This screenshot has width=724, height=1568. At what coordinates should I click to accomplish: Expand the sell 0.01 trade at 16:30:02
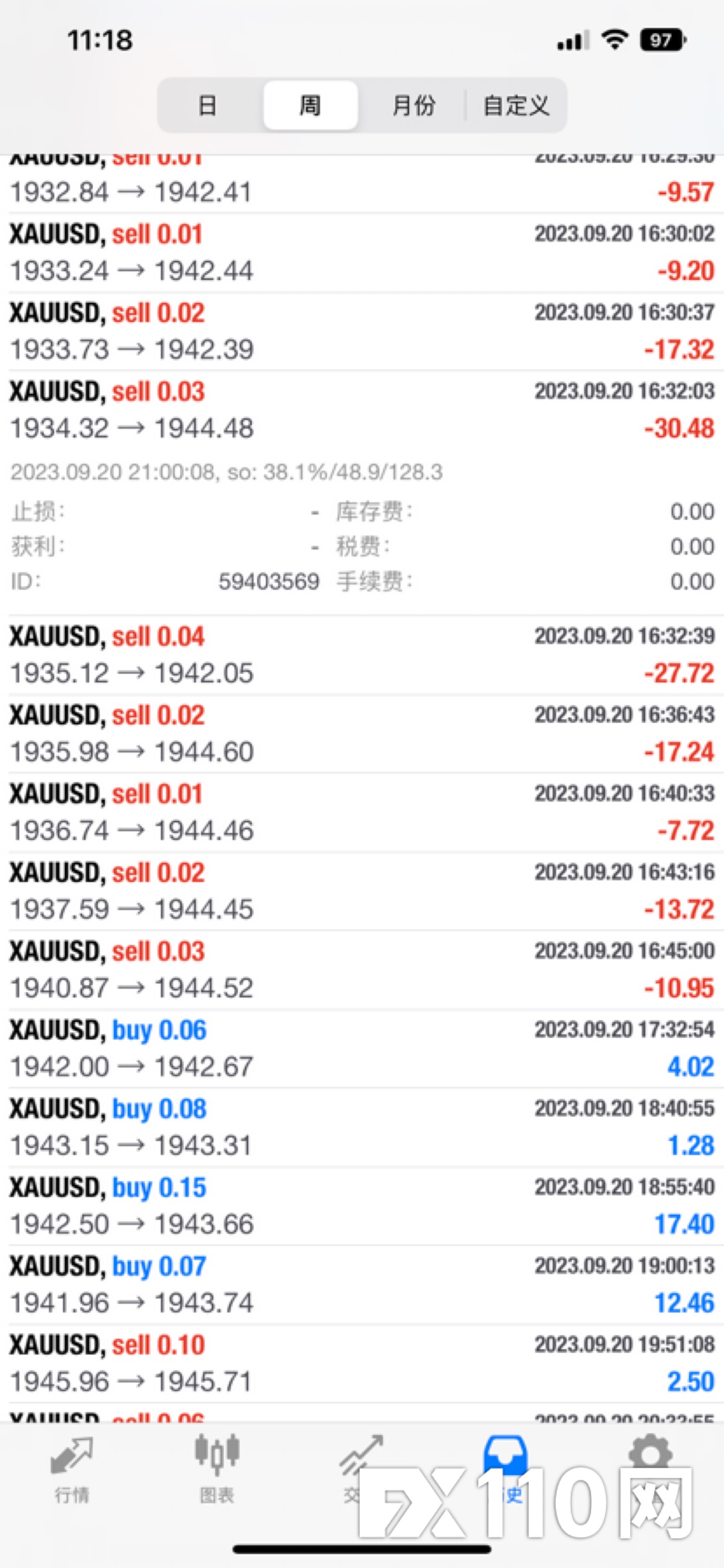click(362, 253)
